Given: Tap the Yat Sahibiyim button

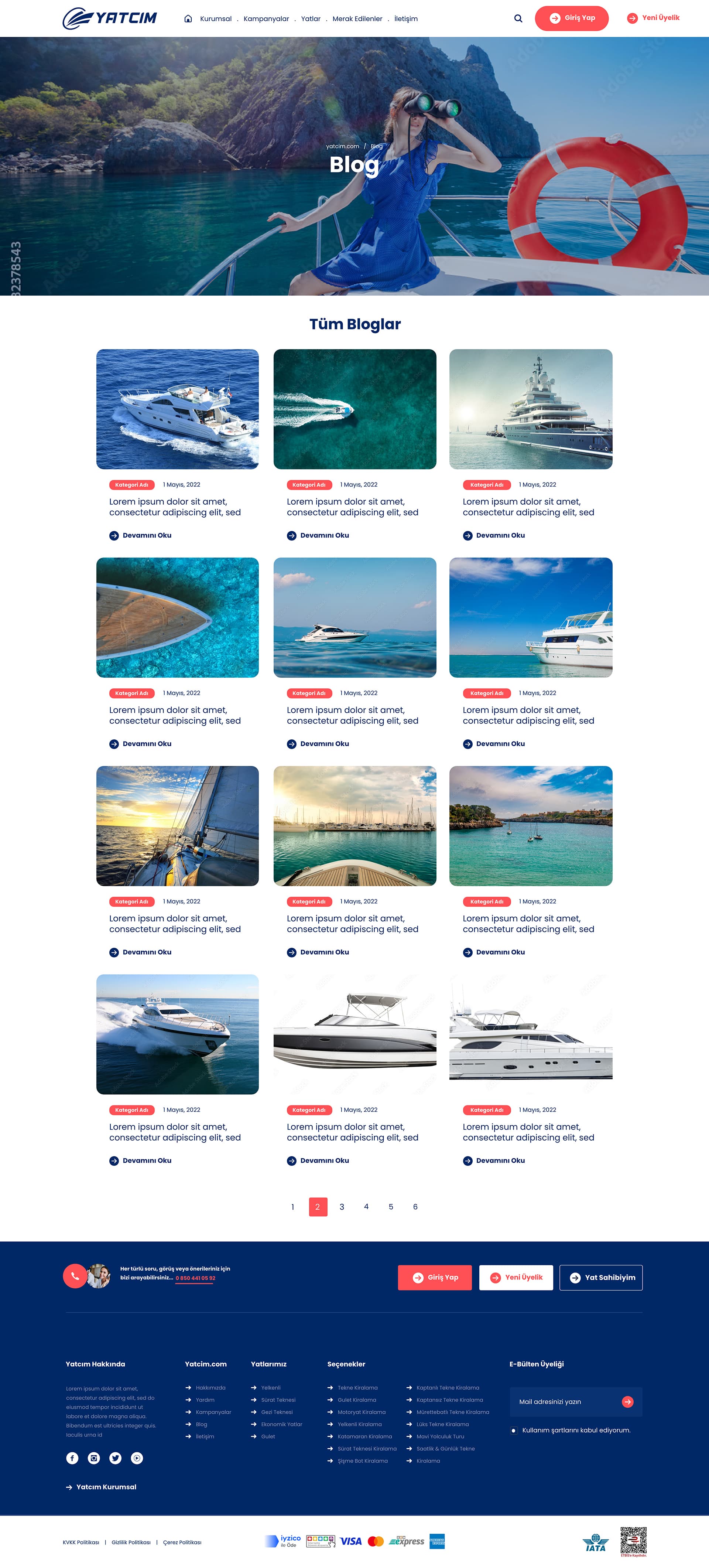Looking at the screenshot, I should 601,1277.
